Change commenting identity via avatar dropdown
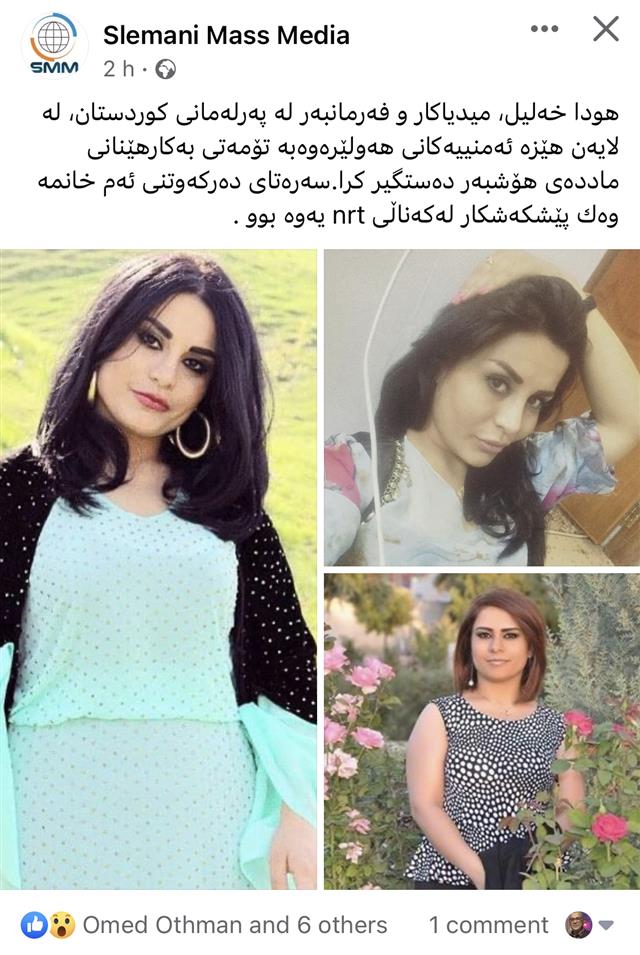The height and width of the screenshot is (955, 640). coord(592,925)
